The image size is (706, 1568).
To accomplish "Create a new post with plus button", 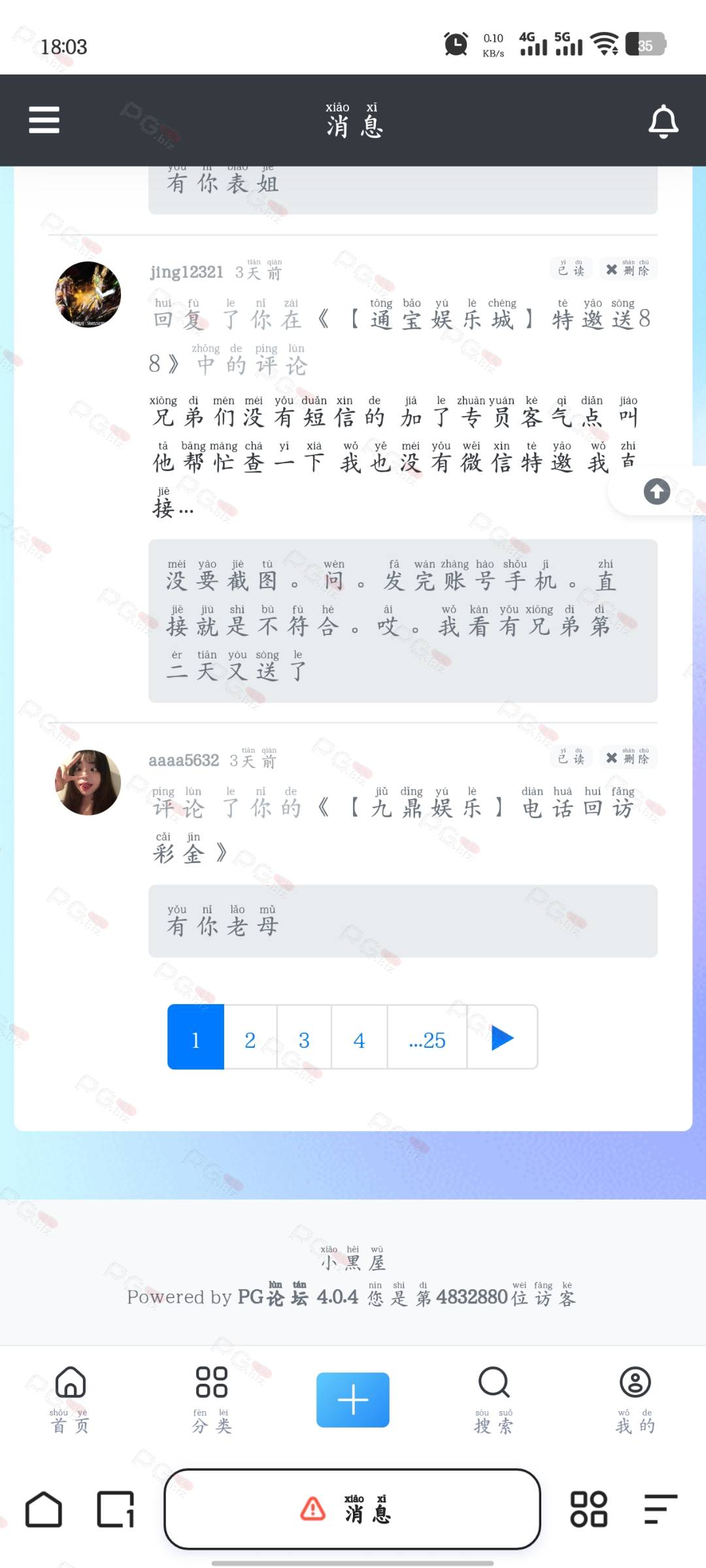I will pos(353,1400).
